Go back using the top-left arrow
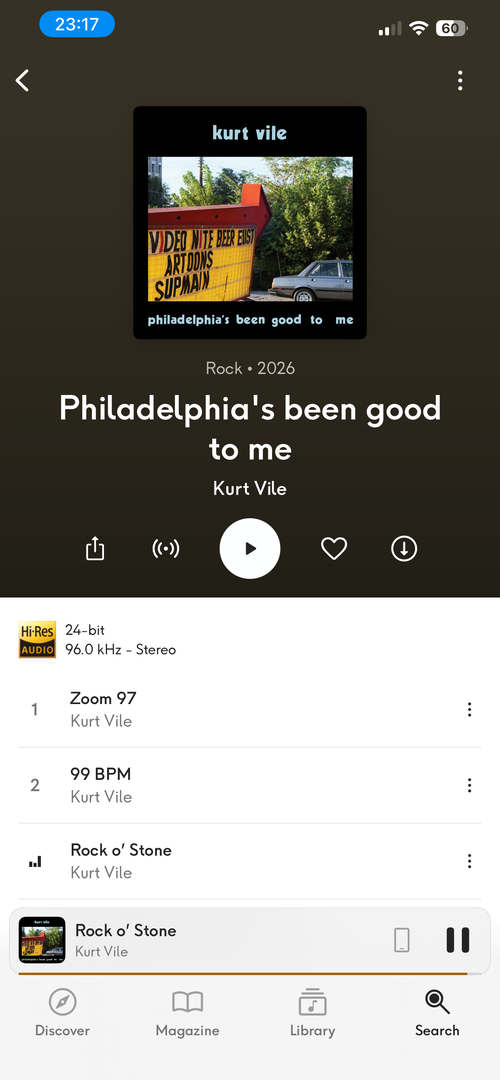The image size is (500, 1080). (x=23, y=81)
